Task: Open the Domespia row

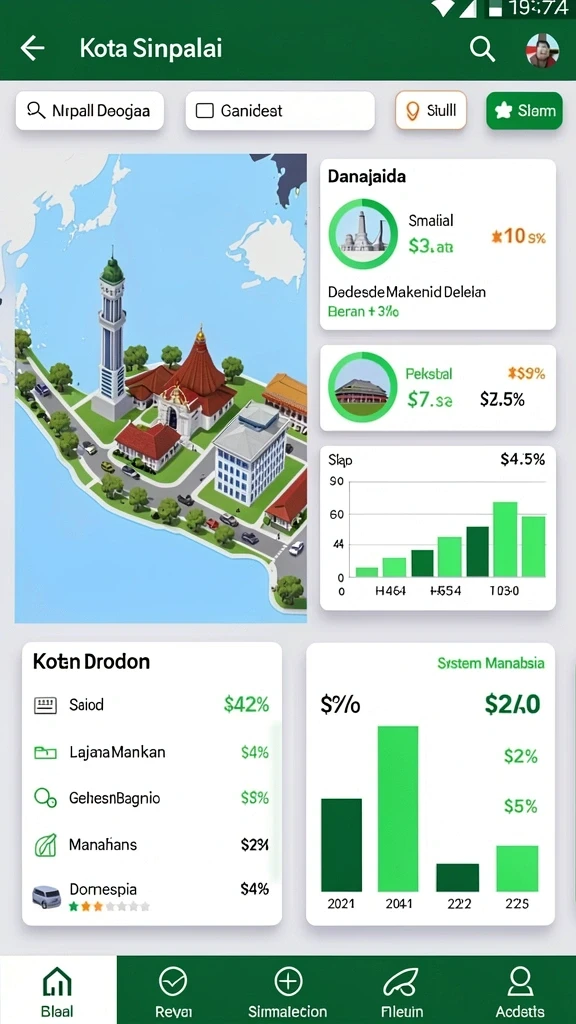Action: tap(152, 894)
